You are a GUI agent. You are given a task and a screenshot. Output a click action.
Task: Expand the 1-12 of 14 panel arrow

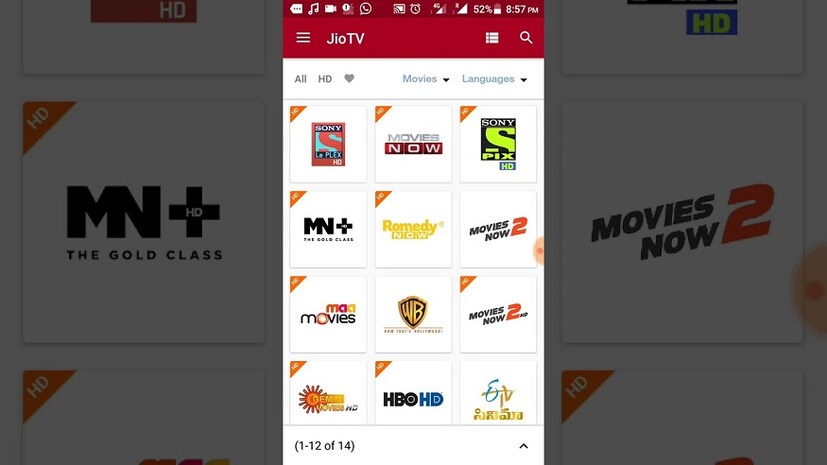coord(524,446)
